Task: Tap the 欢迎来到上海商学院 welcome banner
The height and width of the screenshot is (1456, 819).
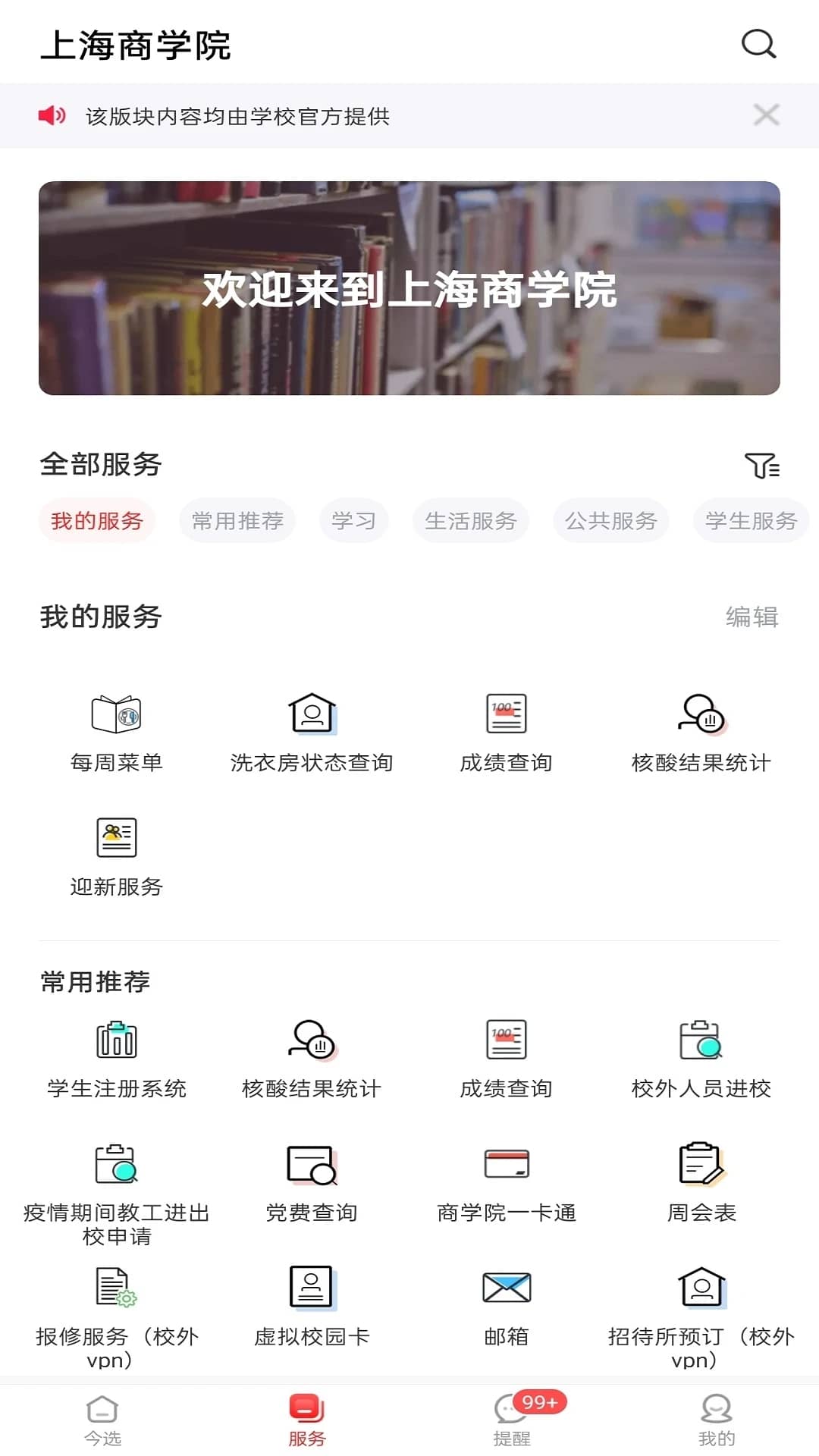Action: pyautogui.click(x=409, y=287)
